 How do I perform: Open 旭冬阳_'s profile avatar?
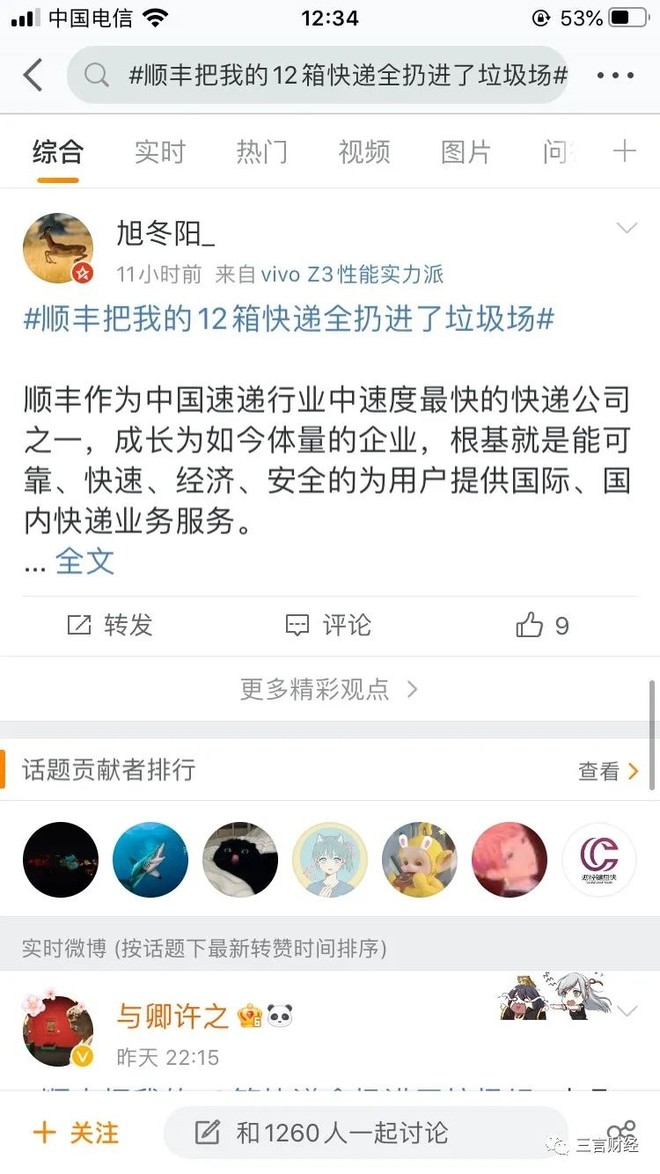[58, 248]
